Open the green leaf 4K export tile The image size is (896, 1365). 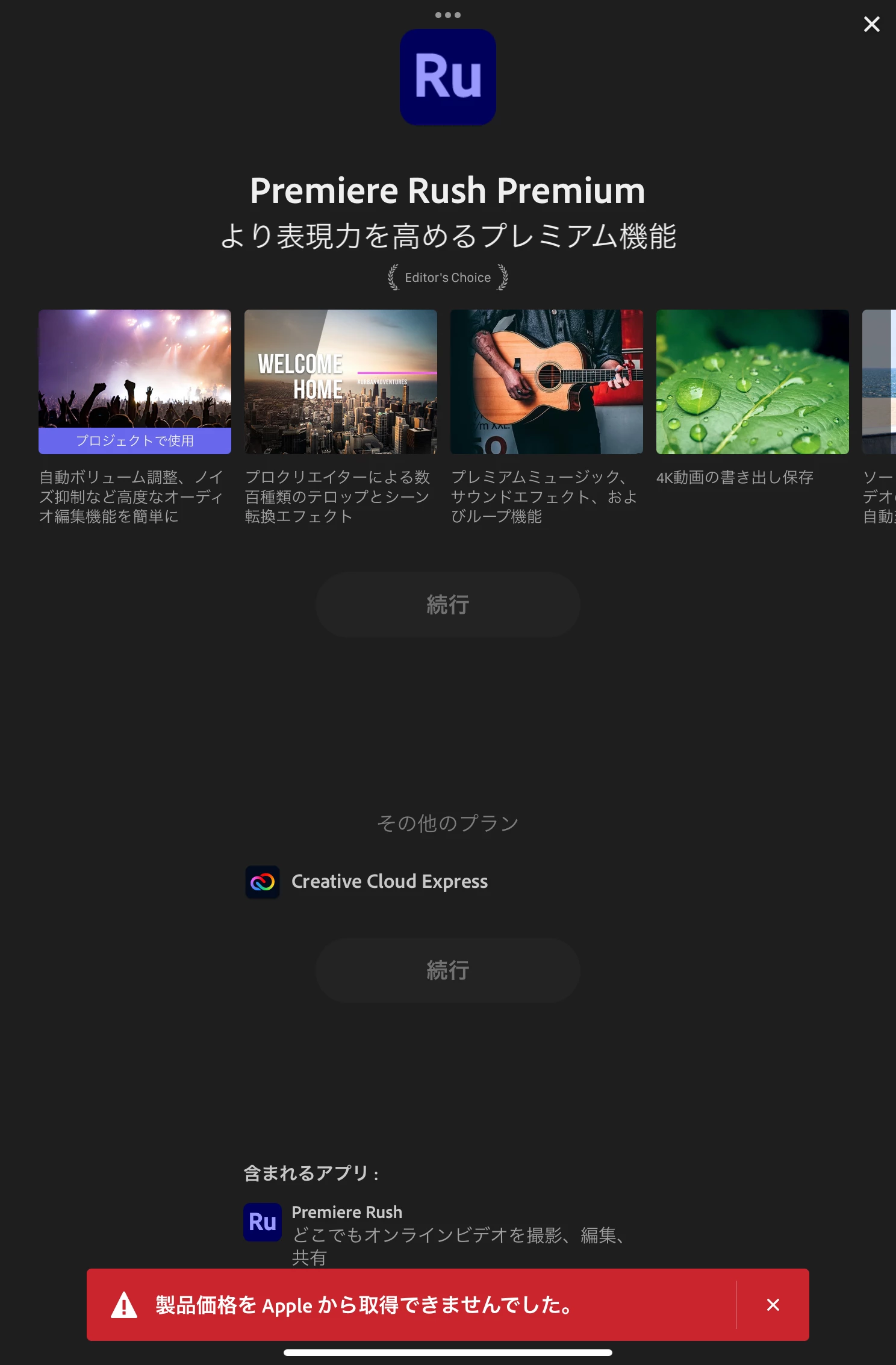(x=752, y=381)
